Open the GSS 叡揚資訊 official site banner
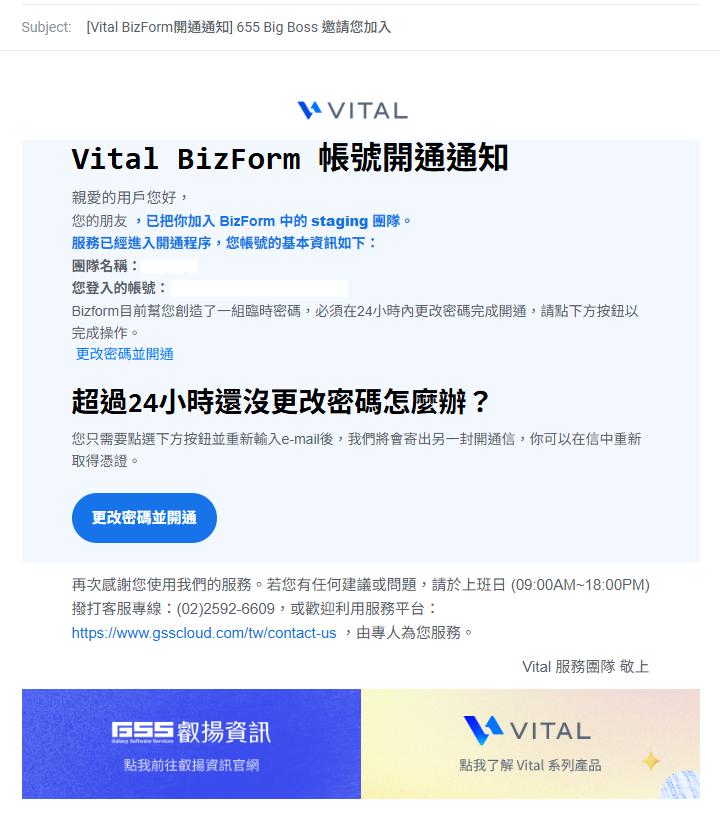This screenshot has width=720, height=814. point(191,744)
